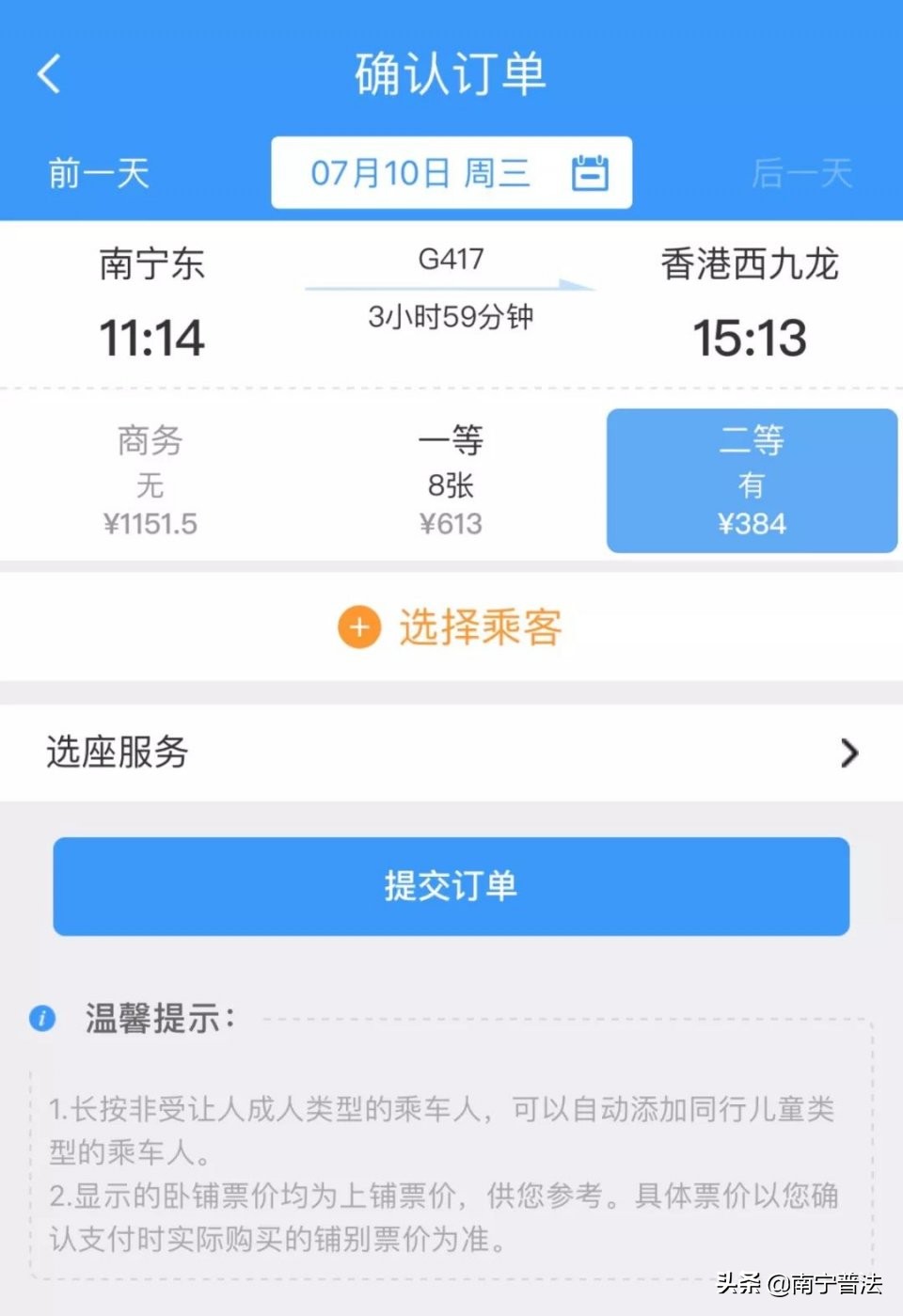Select the 商务 seat class option
Screen dimensions: 903x1316
click(x=150, y=480)
